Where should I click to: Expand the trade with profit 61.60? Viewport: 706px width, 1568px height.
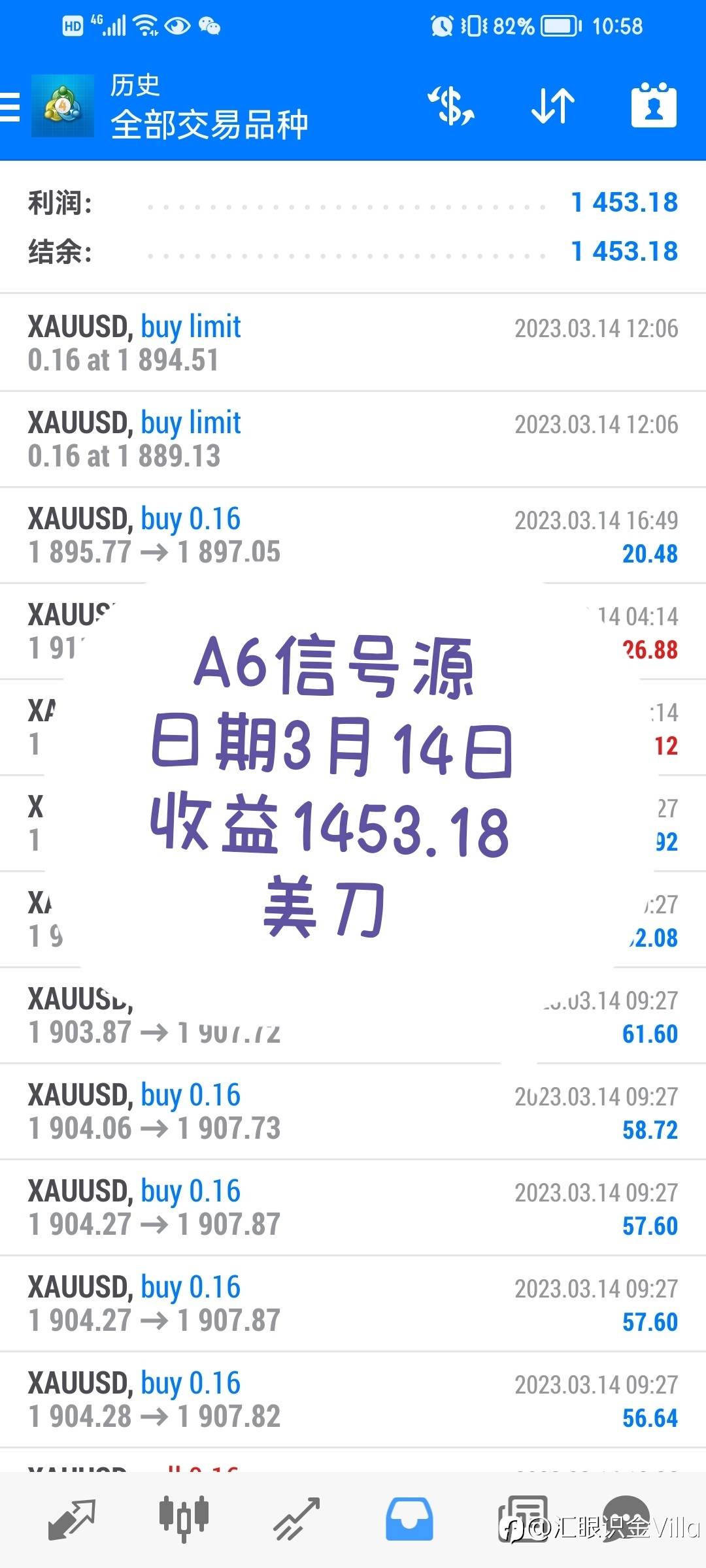click(x=353, y=1015)
